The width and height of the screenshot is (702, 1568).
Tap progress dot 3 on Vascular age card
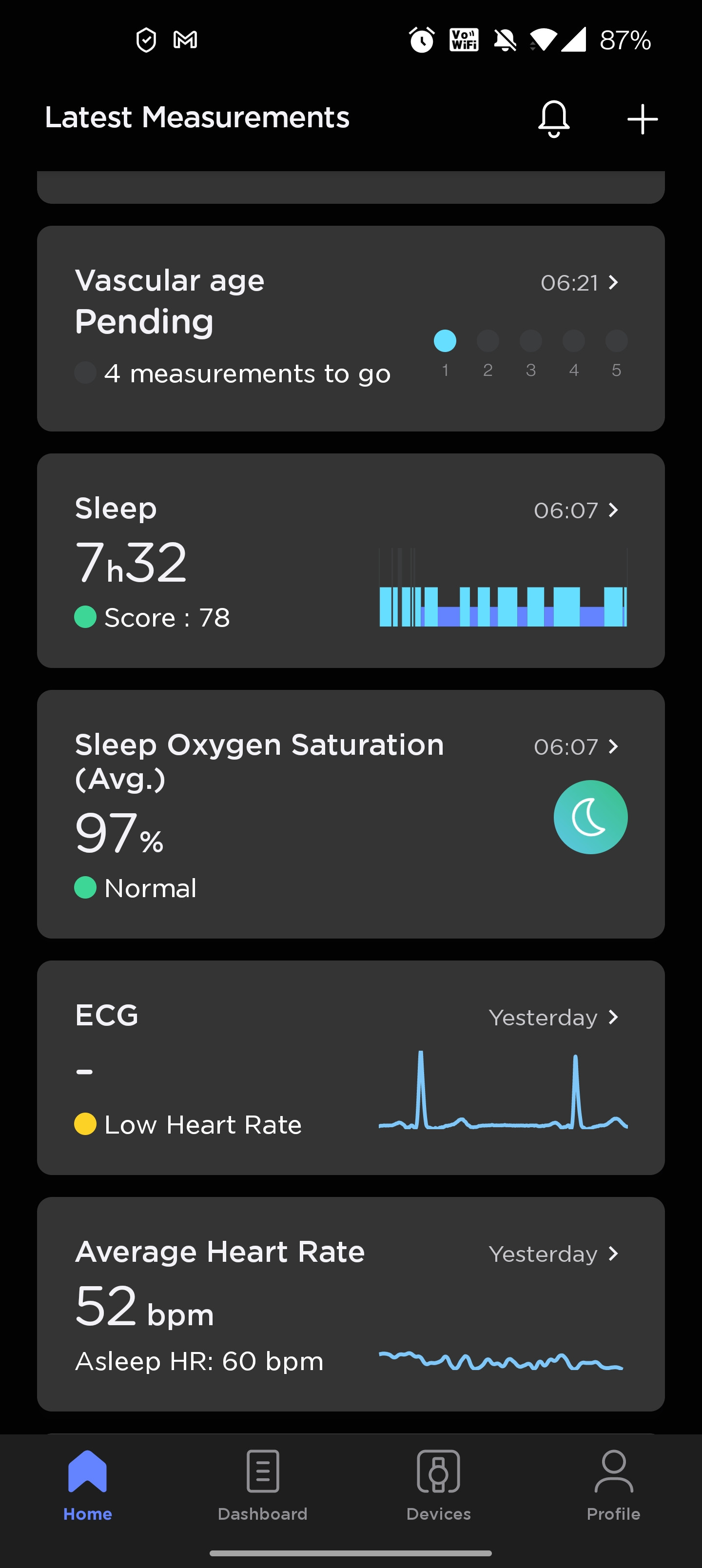click(530, 341)
